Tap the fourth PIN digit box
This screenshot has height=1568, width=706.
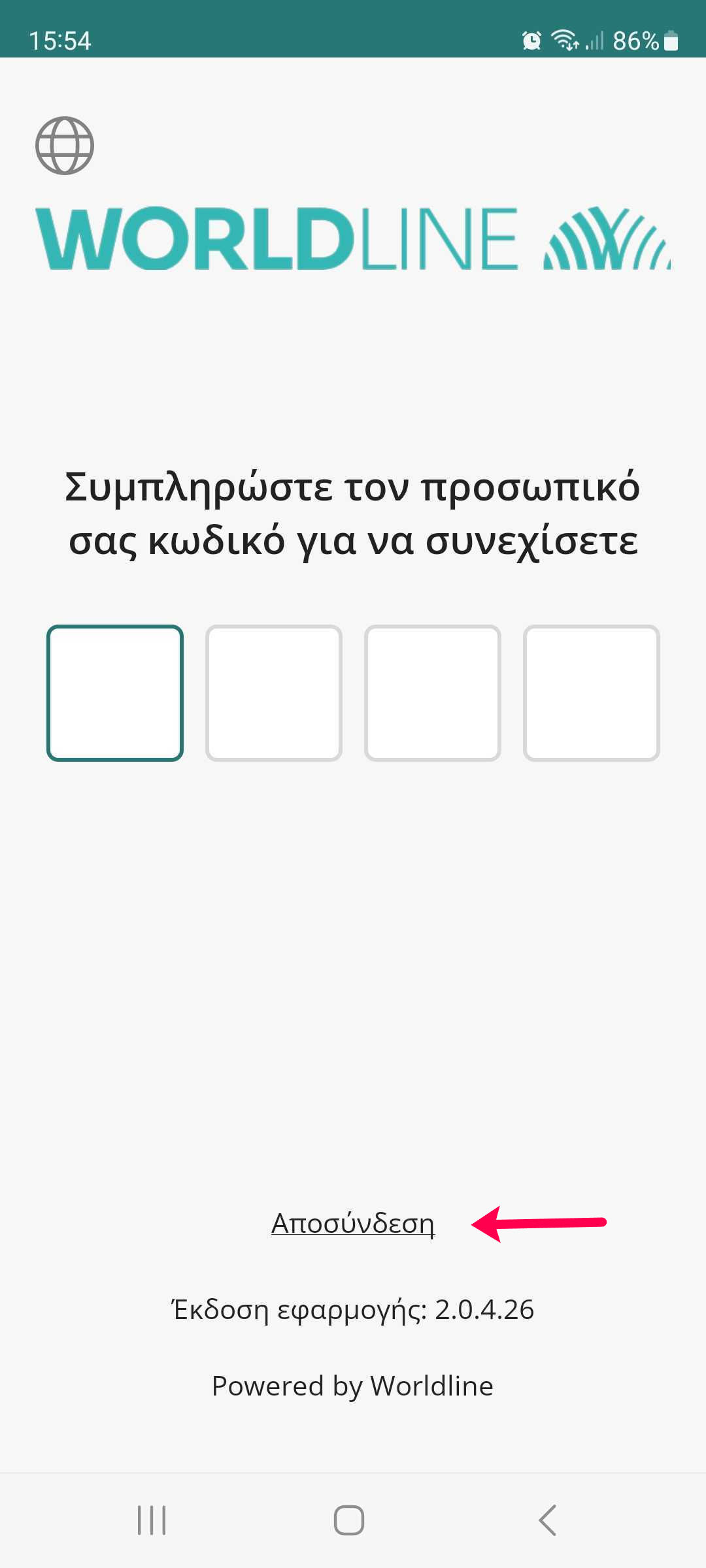pos(592,693)
